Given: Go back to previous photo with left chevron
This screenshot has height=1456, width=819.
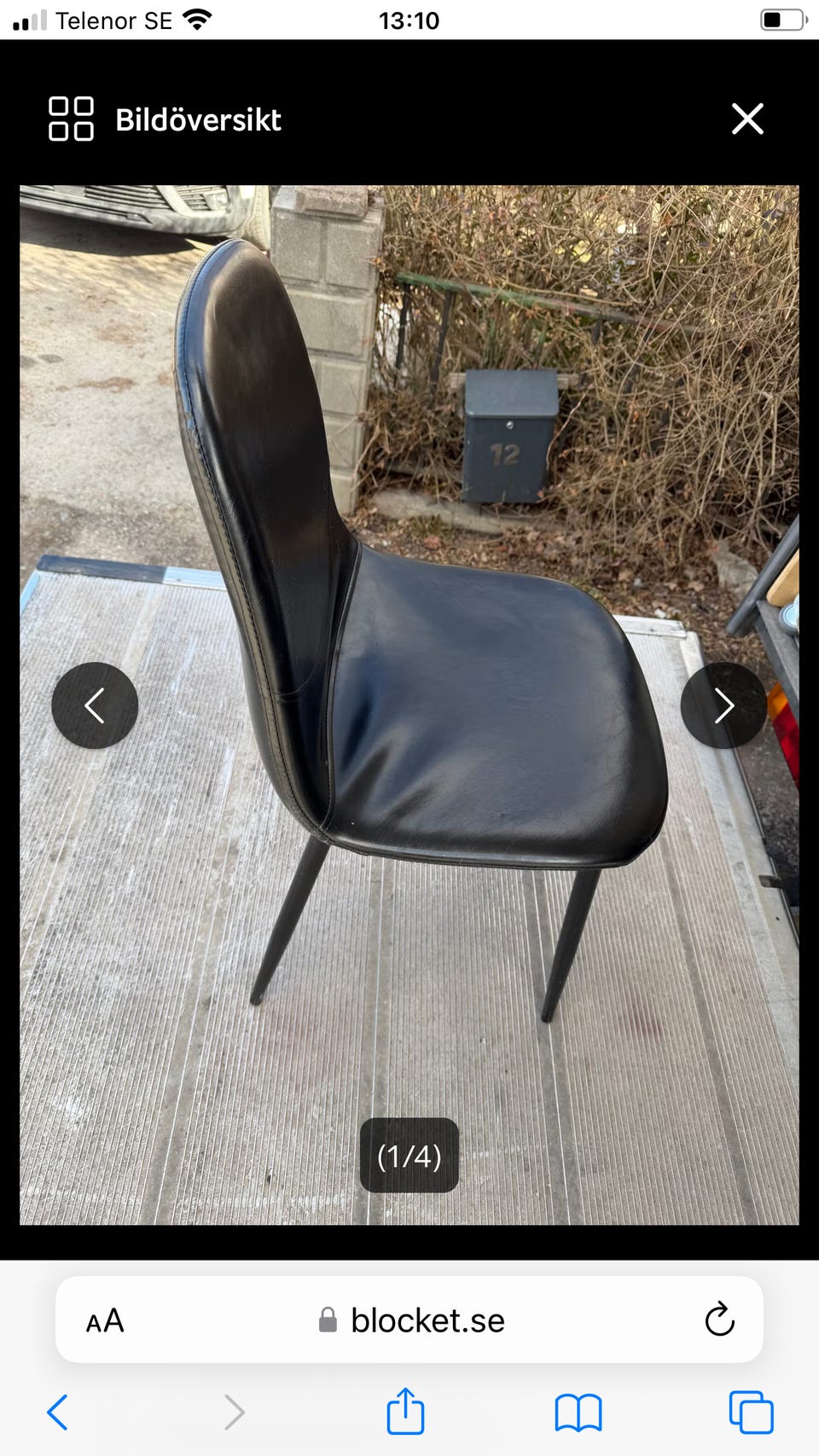Looking at the screenshot, I should pyautogui.click(x=94, y=706).
